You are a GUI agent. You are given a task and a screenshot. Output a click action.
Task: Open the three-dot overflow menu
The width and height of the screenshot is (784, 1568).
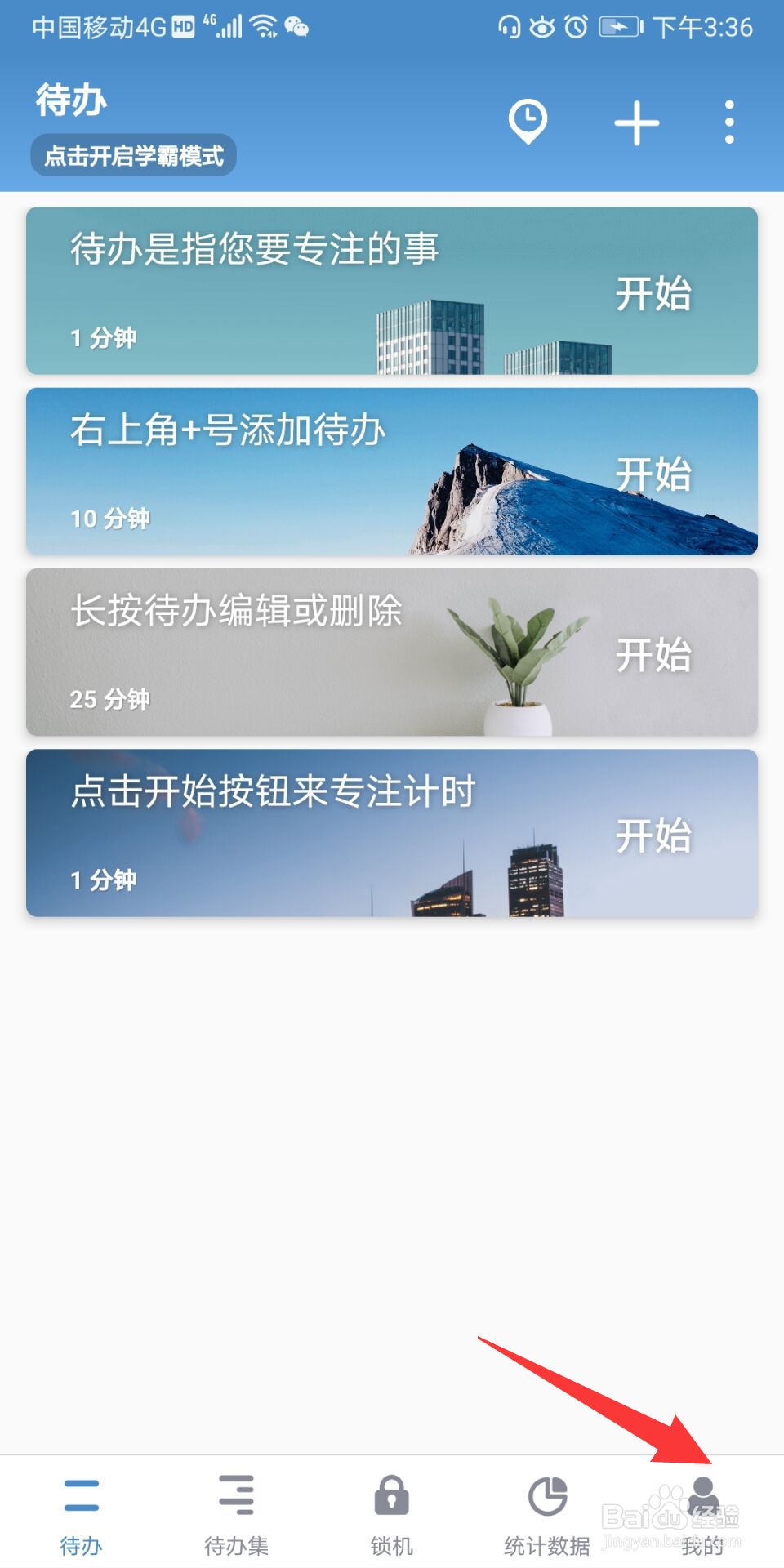coord(729,122)
